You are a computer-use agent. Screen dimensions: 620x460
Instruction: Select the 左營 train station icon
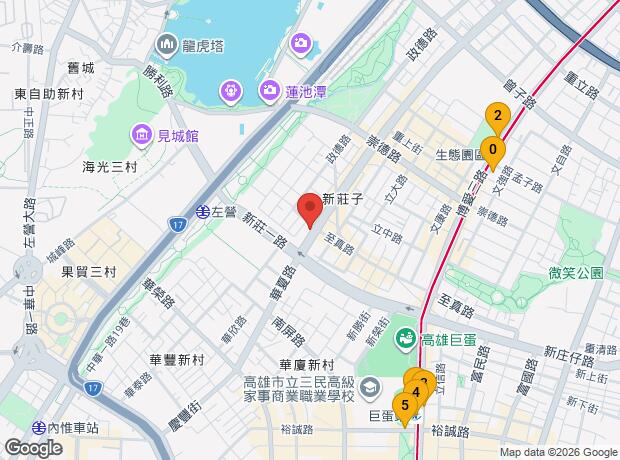[202, 212]
